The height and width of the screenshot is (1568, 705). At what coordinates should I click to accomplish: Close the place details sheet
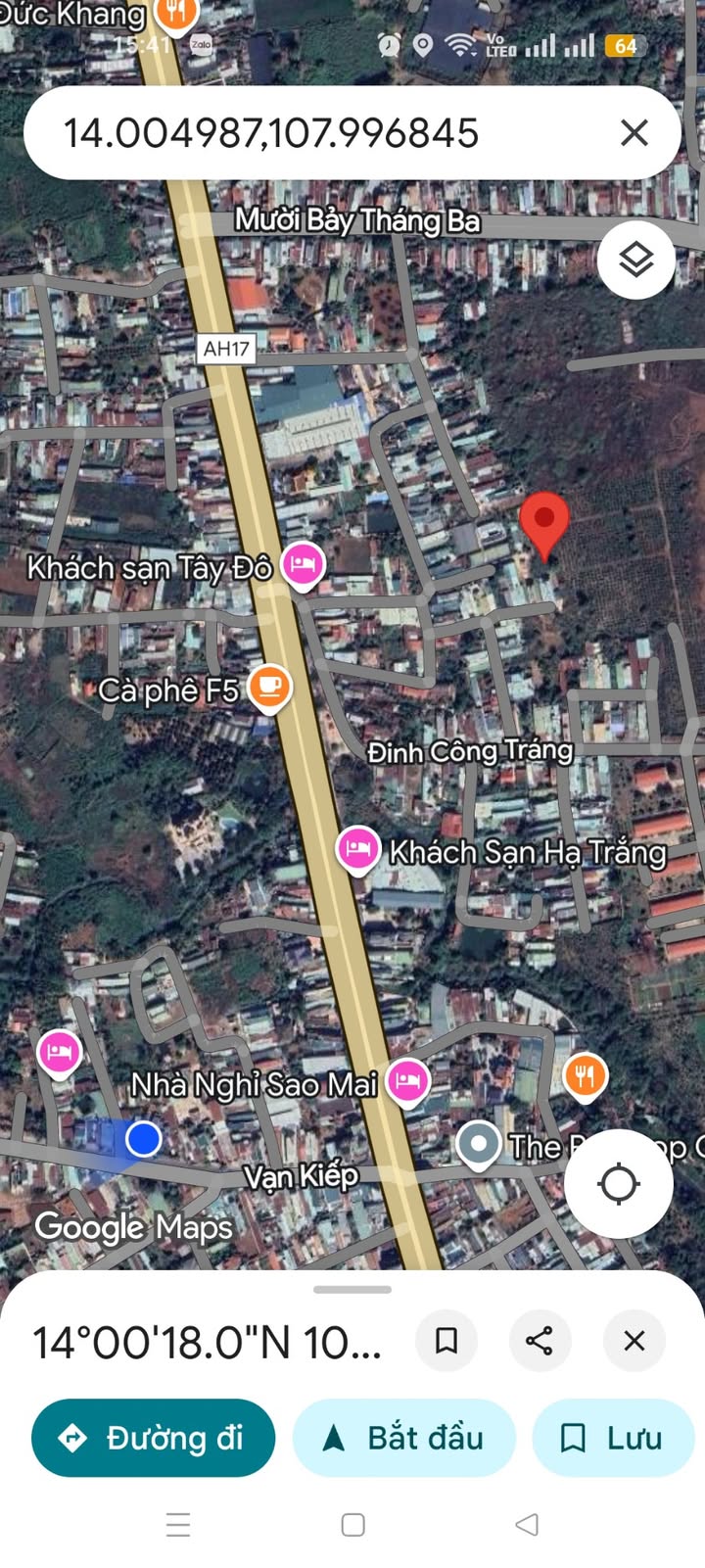(x=634, y=1340)
